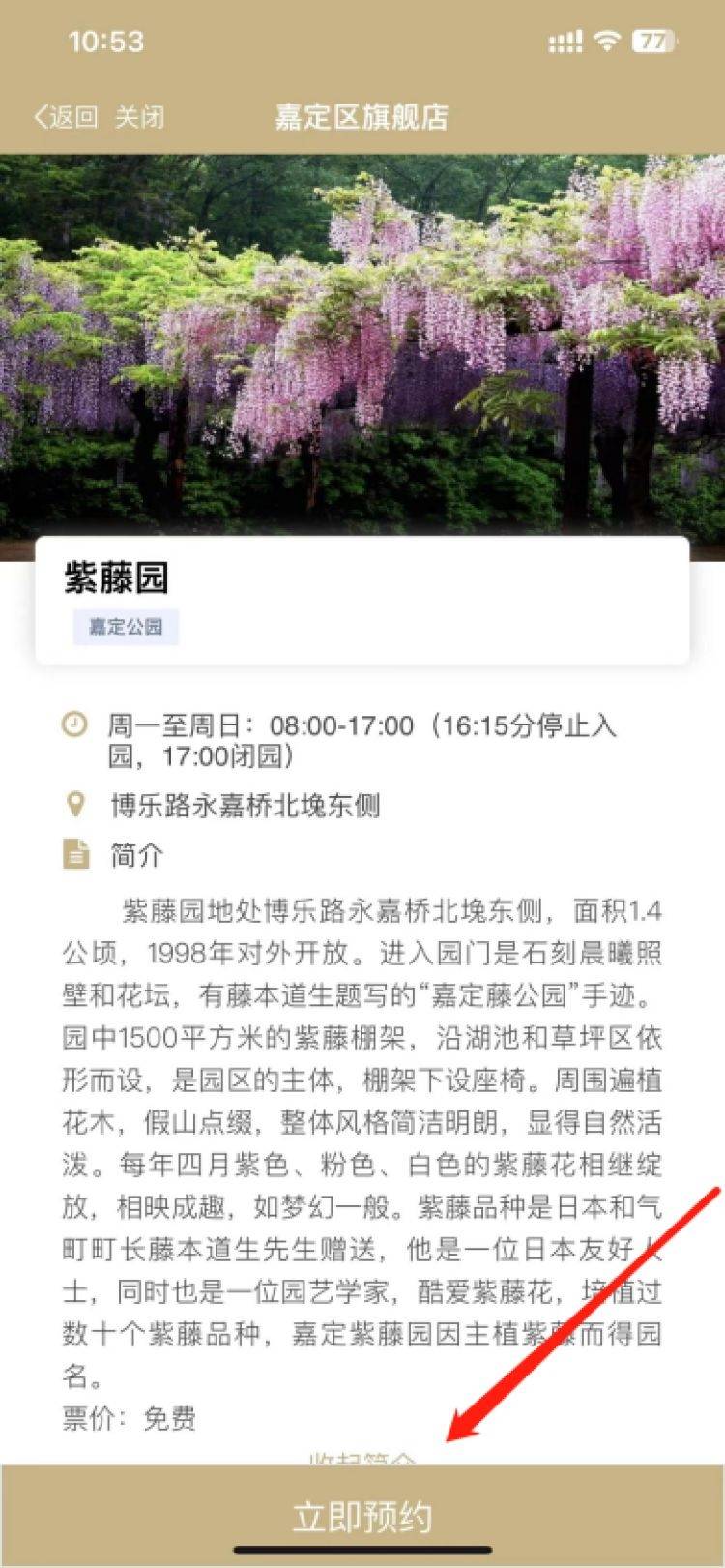Select the 嘉定公园 tag

tap(126, 627)
